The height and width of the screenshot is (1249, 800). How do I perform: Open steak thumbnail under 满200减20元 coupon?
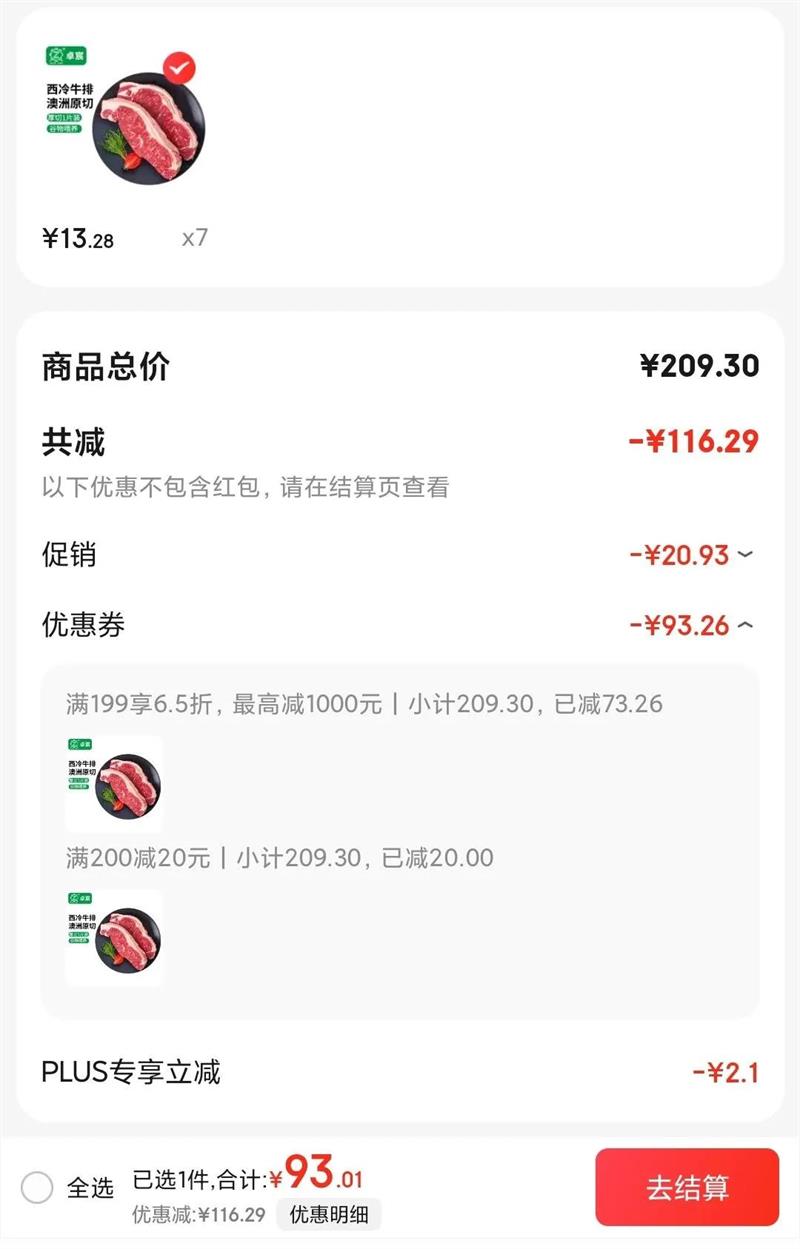point(114,938)
